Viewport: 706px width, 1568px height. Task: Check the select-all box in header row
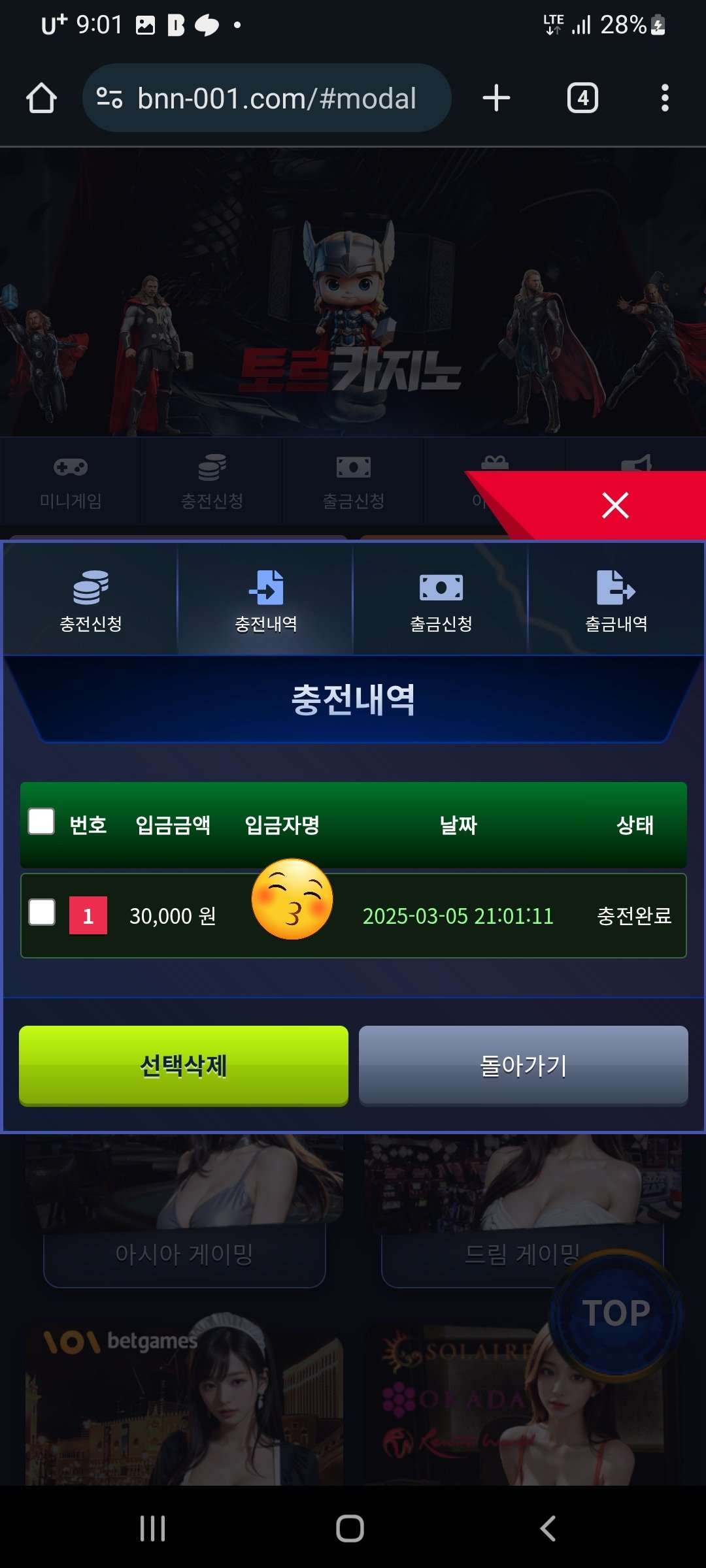click(42, 822)
